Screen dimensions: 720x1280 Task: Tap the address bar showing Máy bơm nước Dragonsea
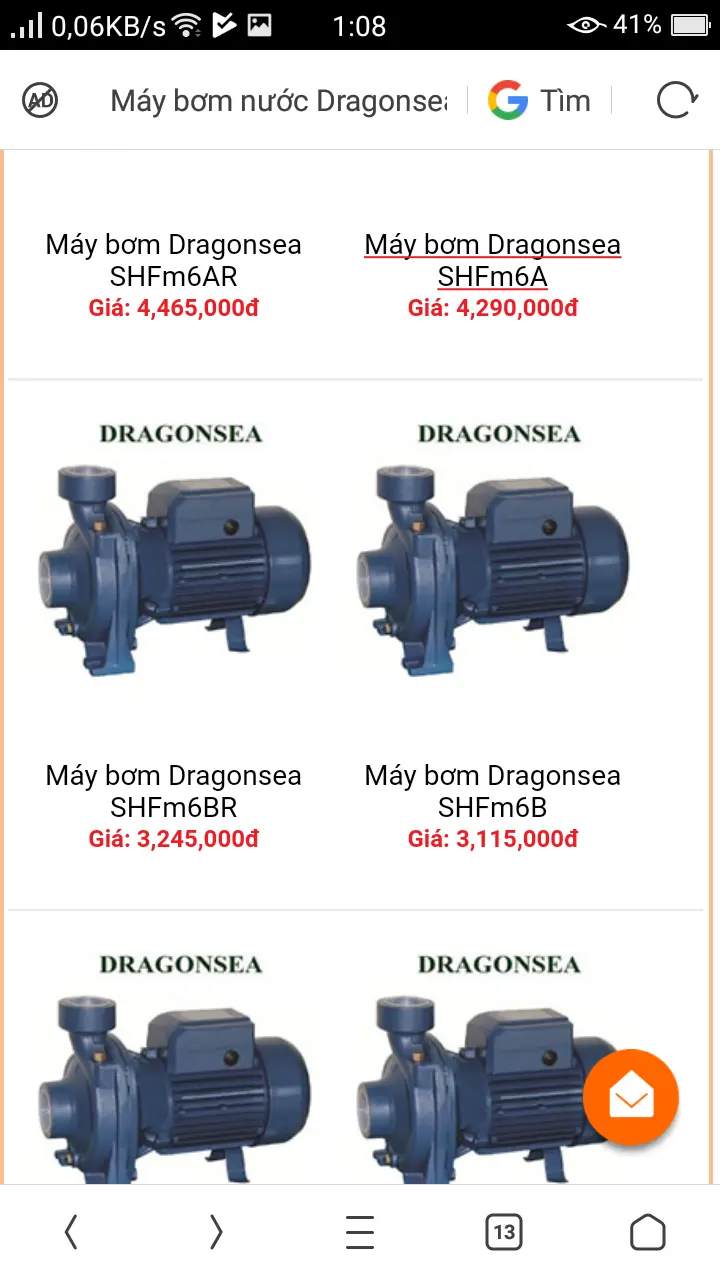279,101
